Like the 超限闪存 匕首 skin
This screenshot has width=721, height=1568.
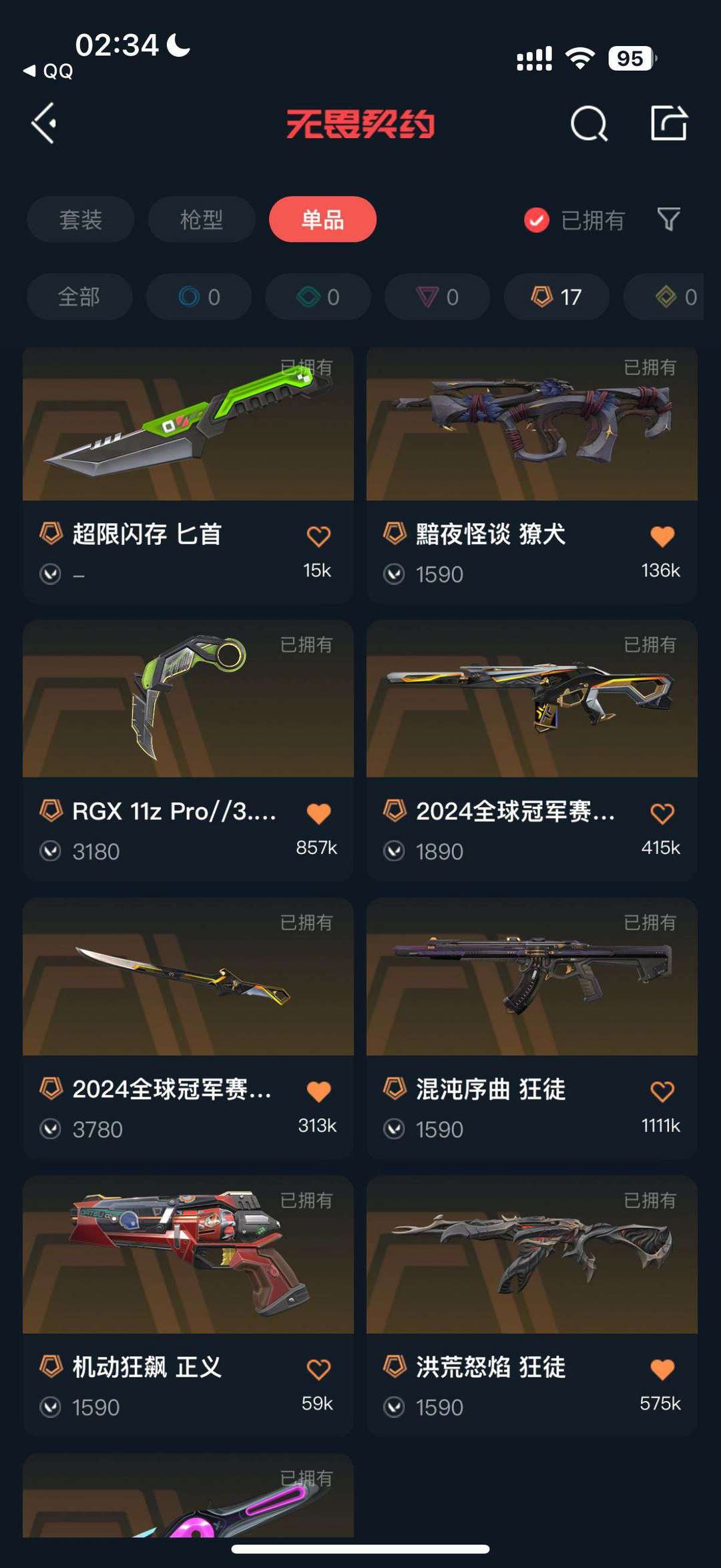click(x=318, y=536)
